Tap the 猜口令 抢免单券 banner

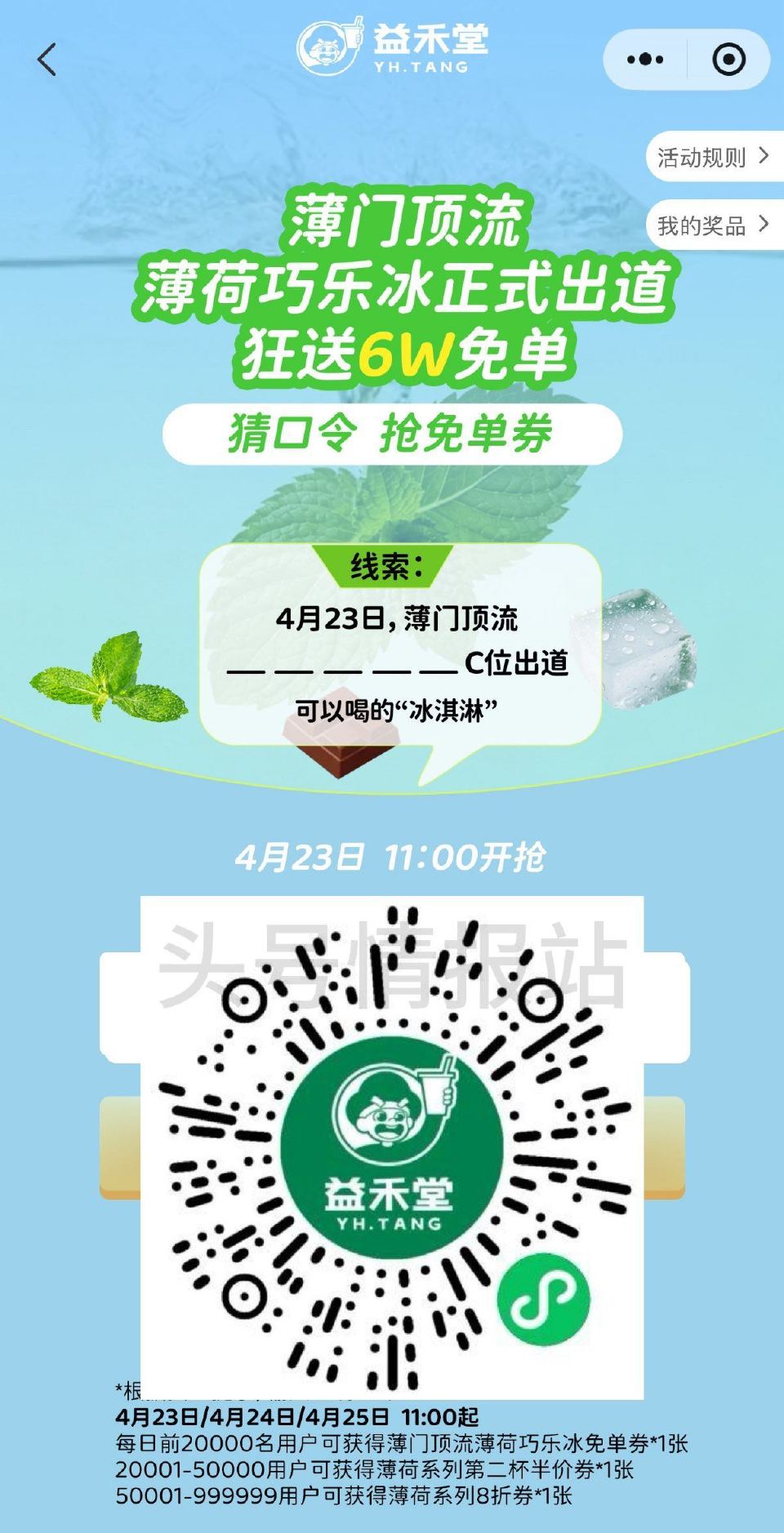click(x=392, y=434)
